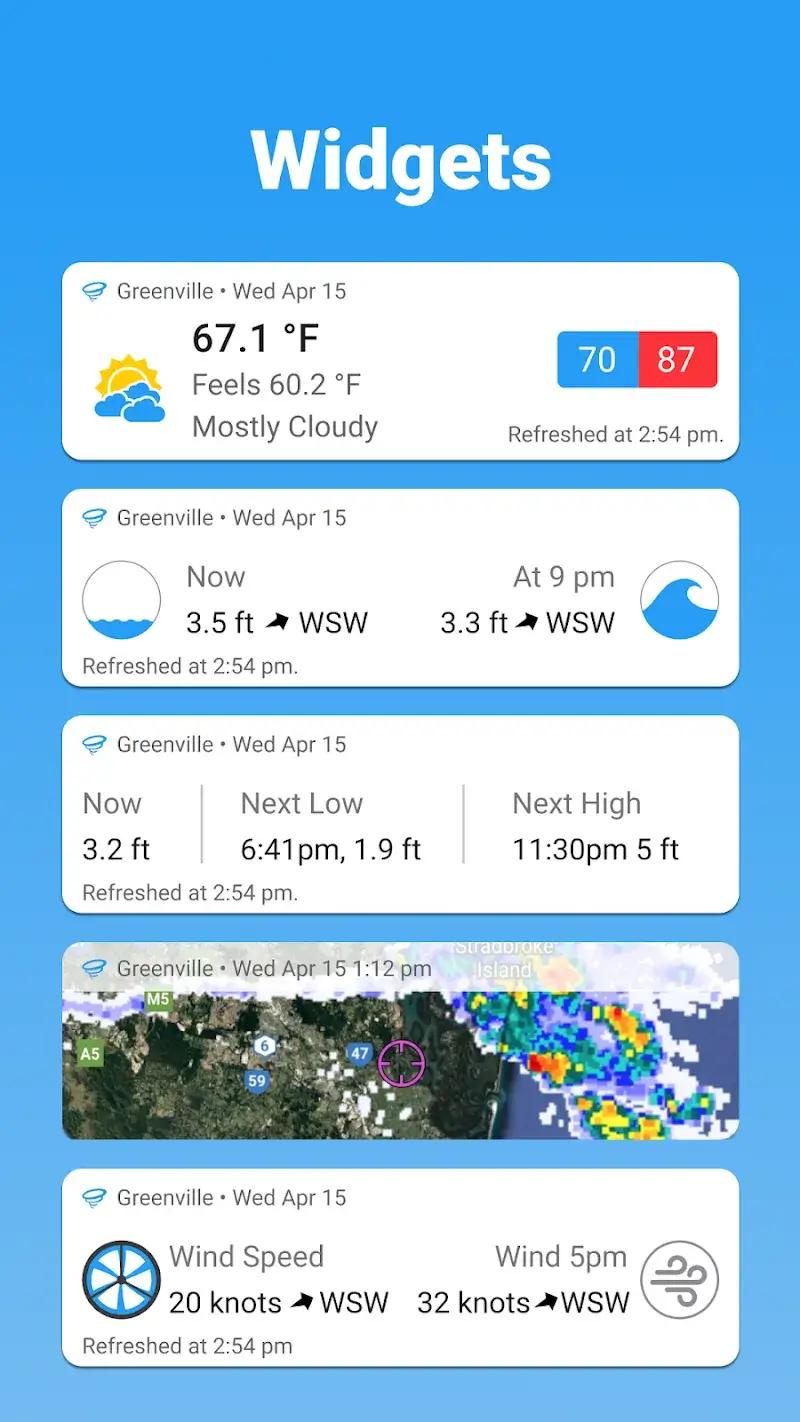Tap the route 47 shield on the radar map
The height and width of the screenshot is (1422, 800).
tap(359, 1052)
